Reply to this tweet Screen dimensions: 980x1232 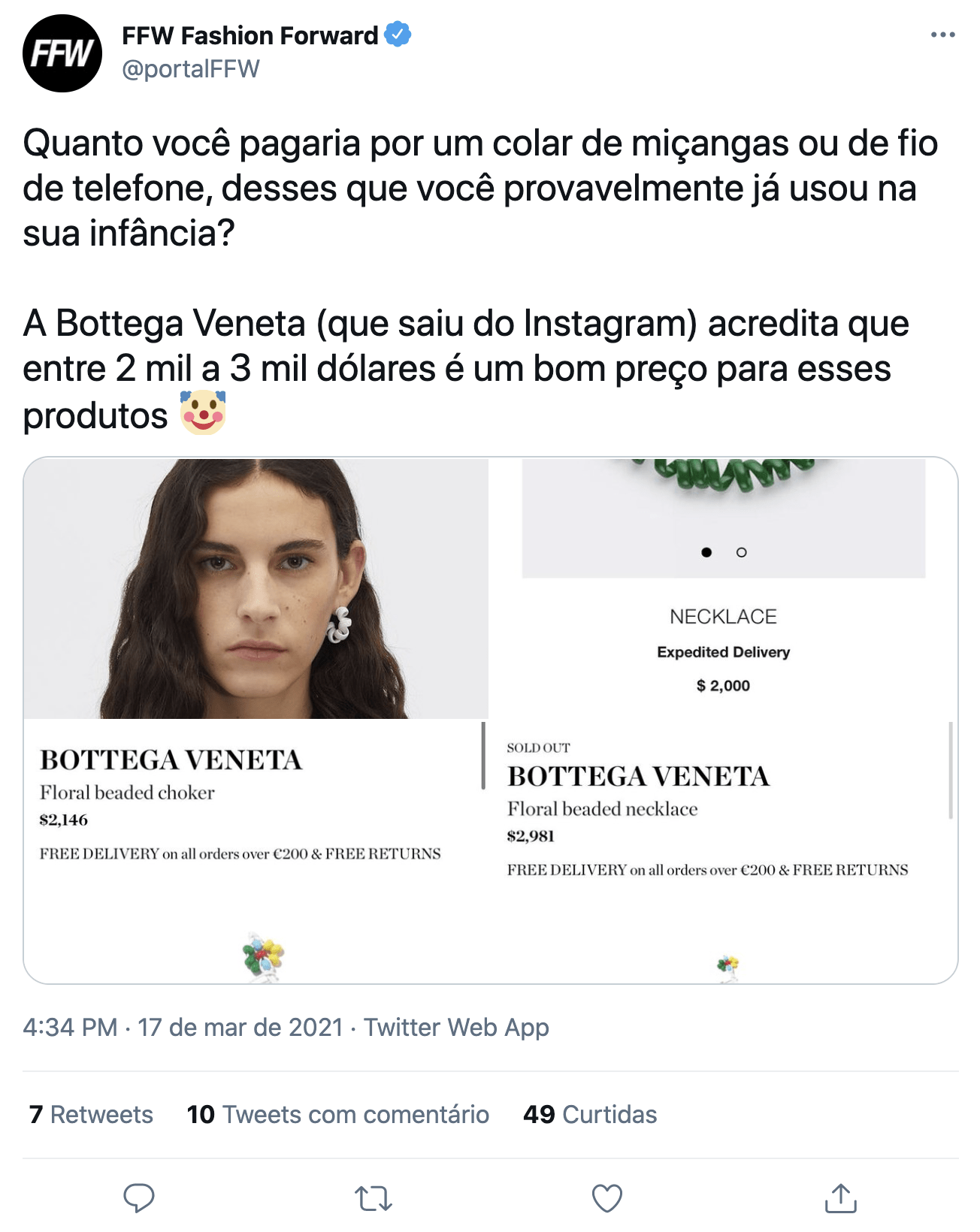139,1197
